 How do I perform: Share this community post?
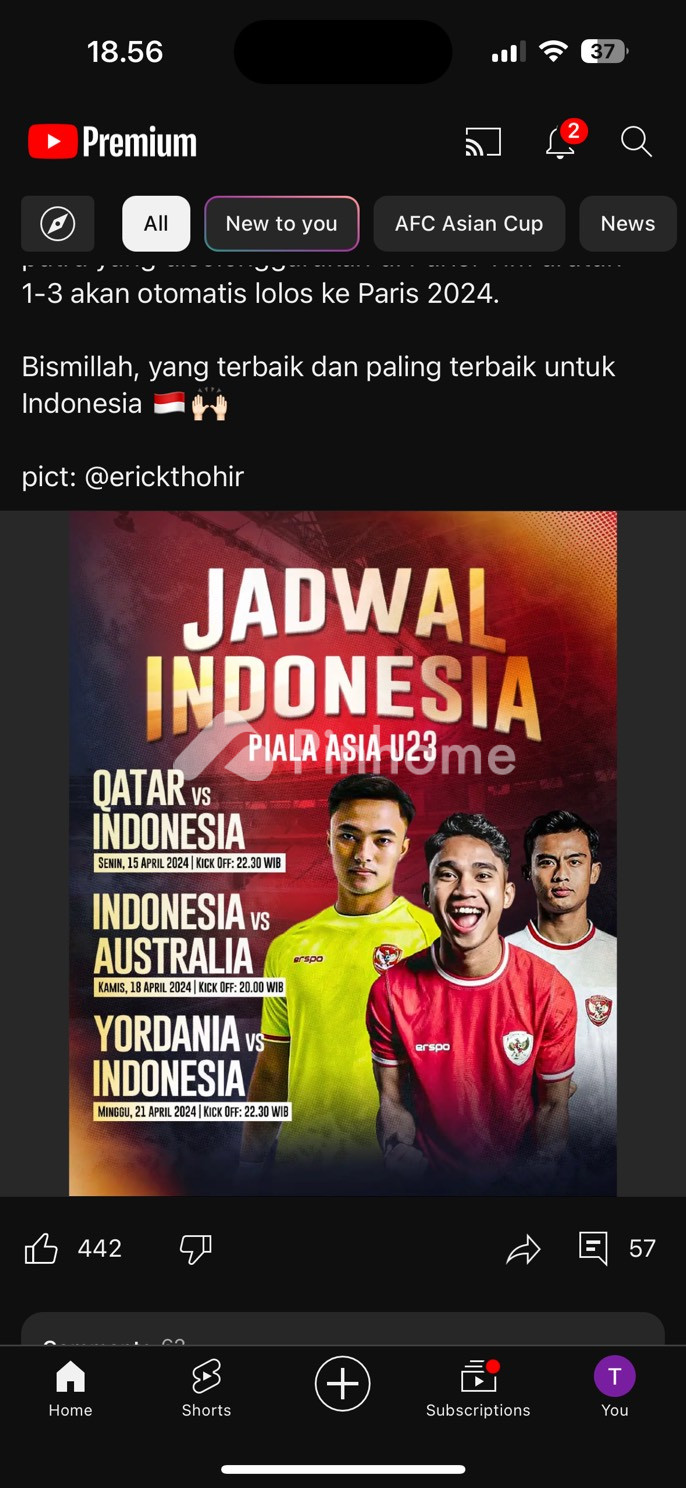coord(523,1248)
